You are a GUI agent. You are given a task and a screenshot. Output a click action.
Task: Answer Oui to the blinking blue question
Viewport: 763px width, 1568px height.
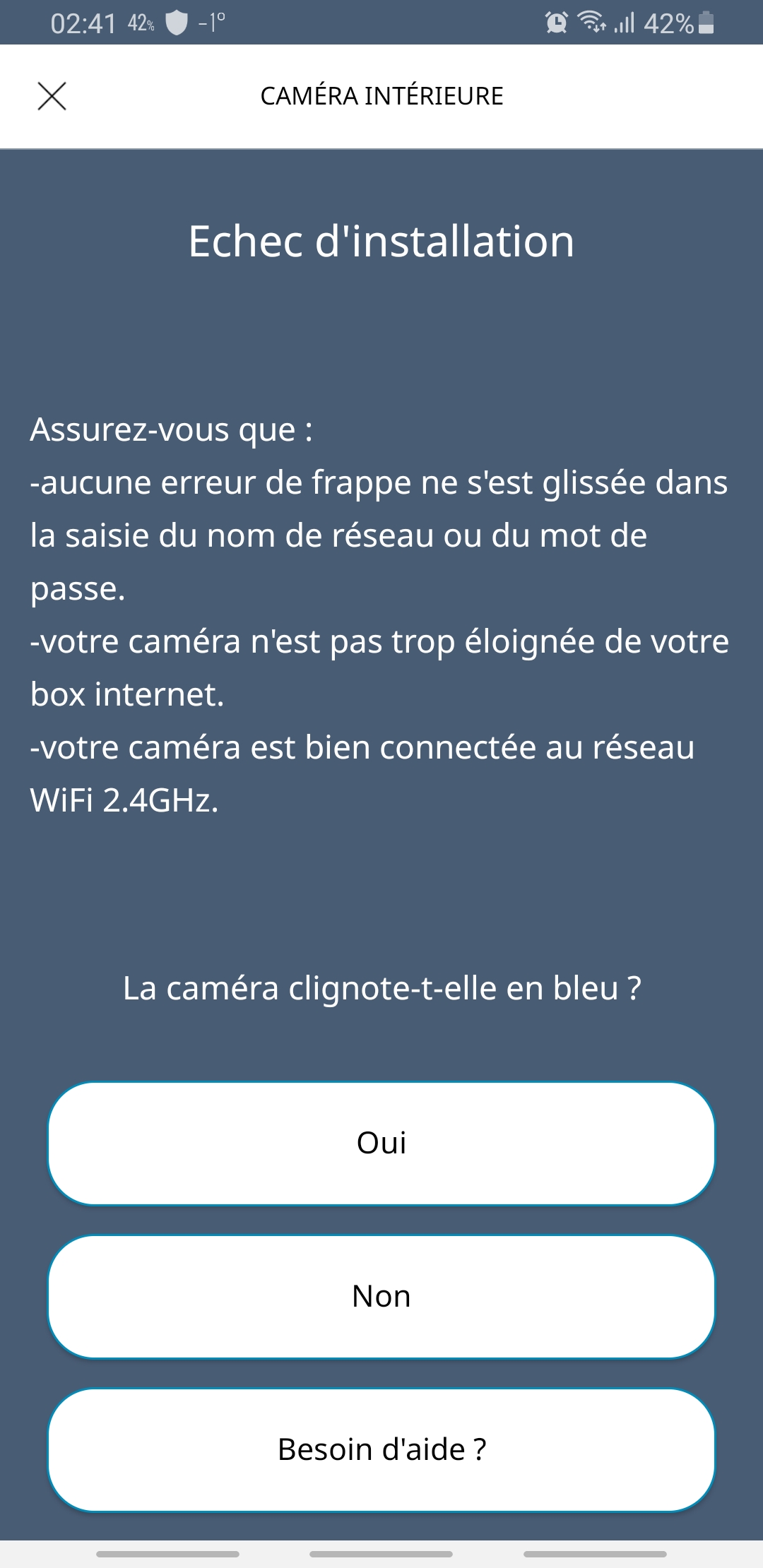(x=381, y=1143)
